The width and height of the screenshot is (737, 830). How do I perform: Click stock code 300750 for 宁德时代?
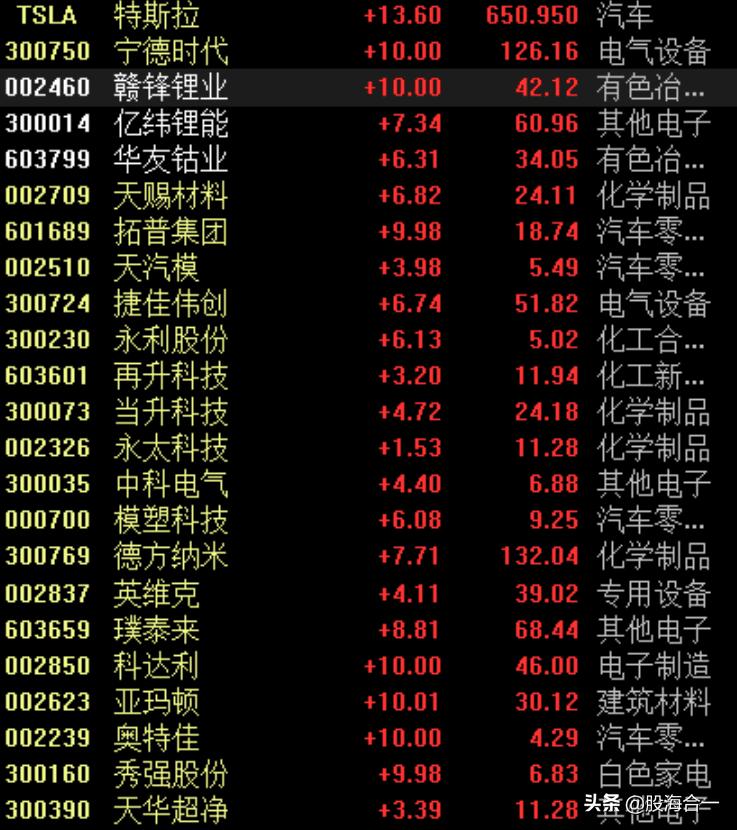click(x=47, y=52)
